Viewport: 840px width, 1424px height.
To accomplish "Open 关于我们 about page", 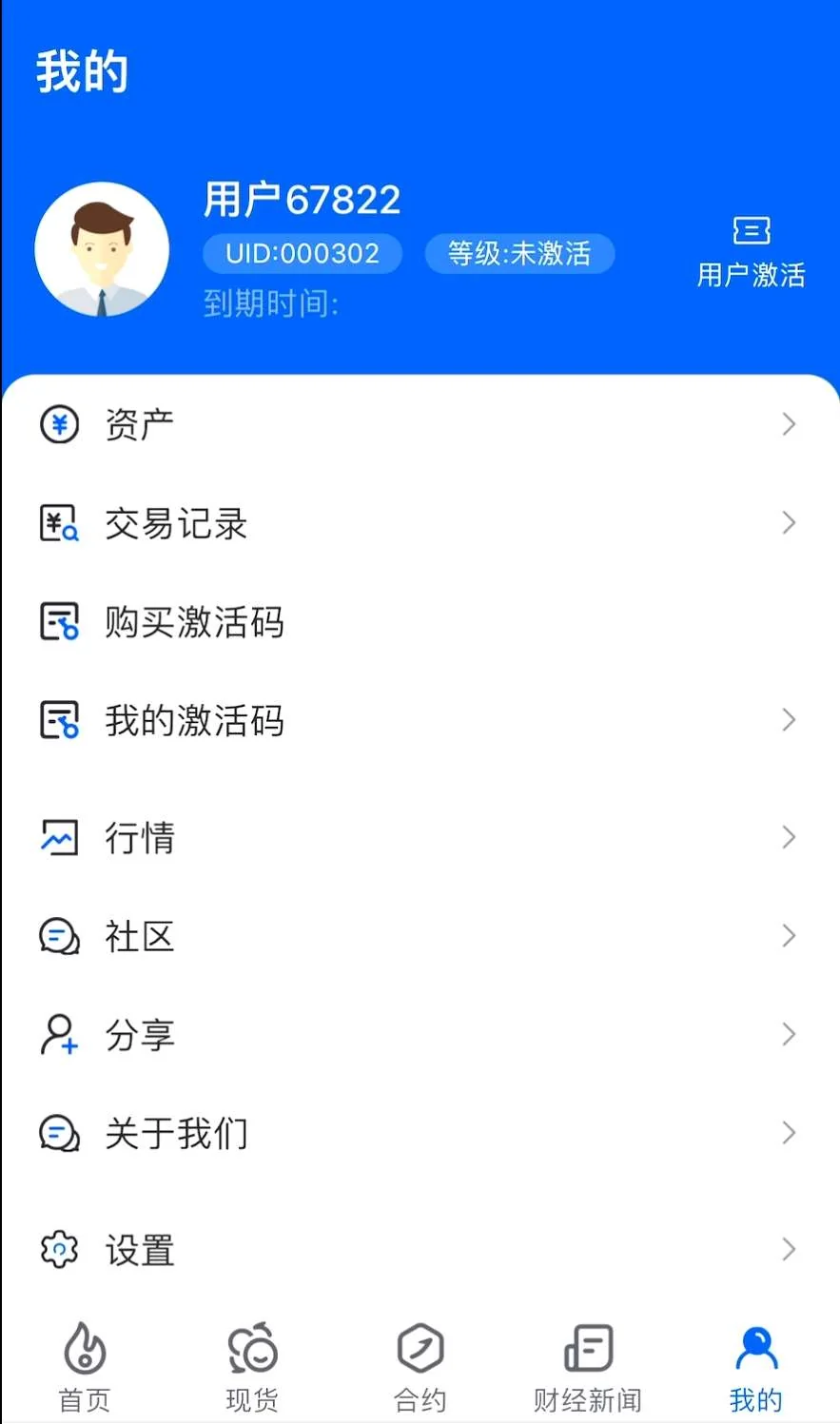I will tap(419, 1134).
